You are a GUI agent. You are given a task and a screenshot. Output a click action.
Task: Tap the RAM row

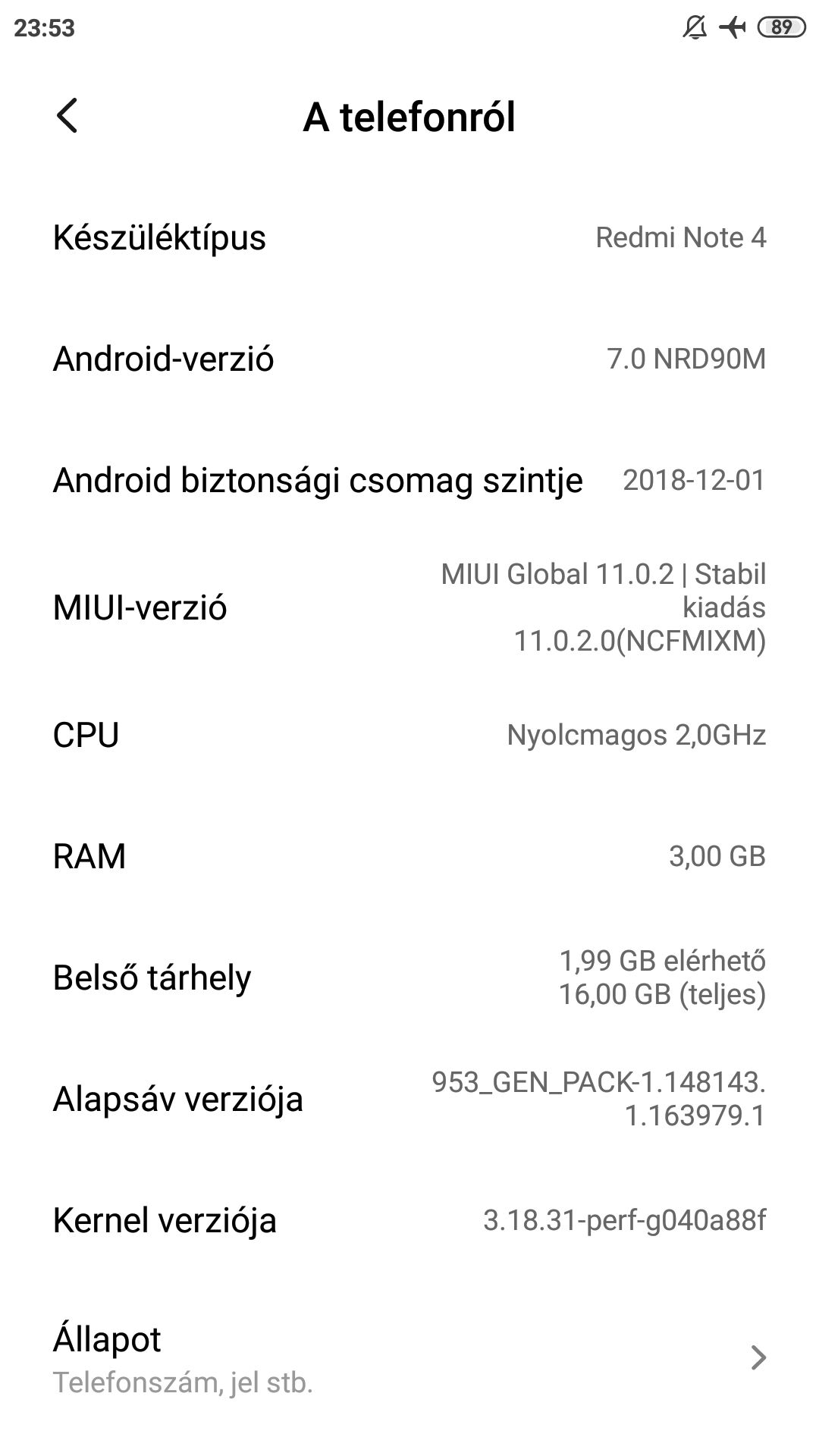tap(409, 856)
